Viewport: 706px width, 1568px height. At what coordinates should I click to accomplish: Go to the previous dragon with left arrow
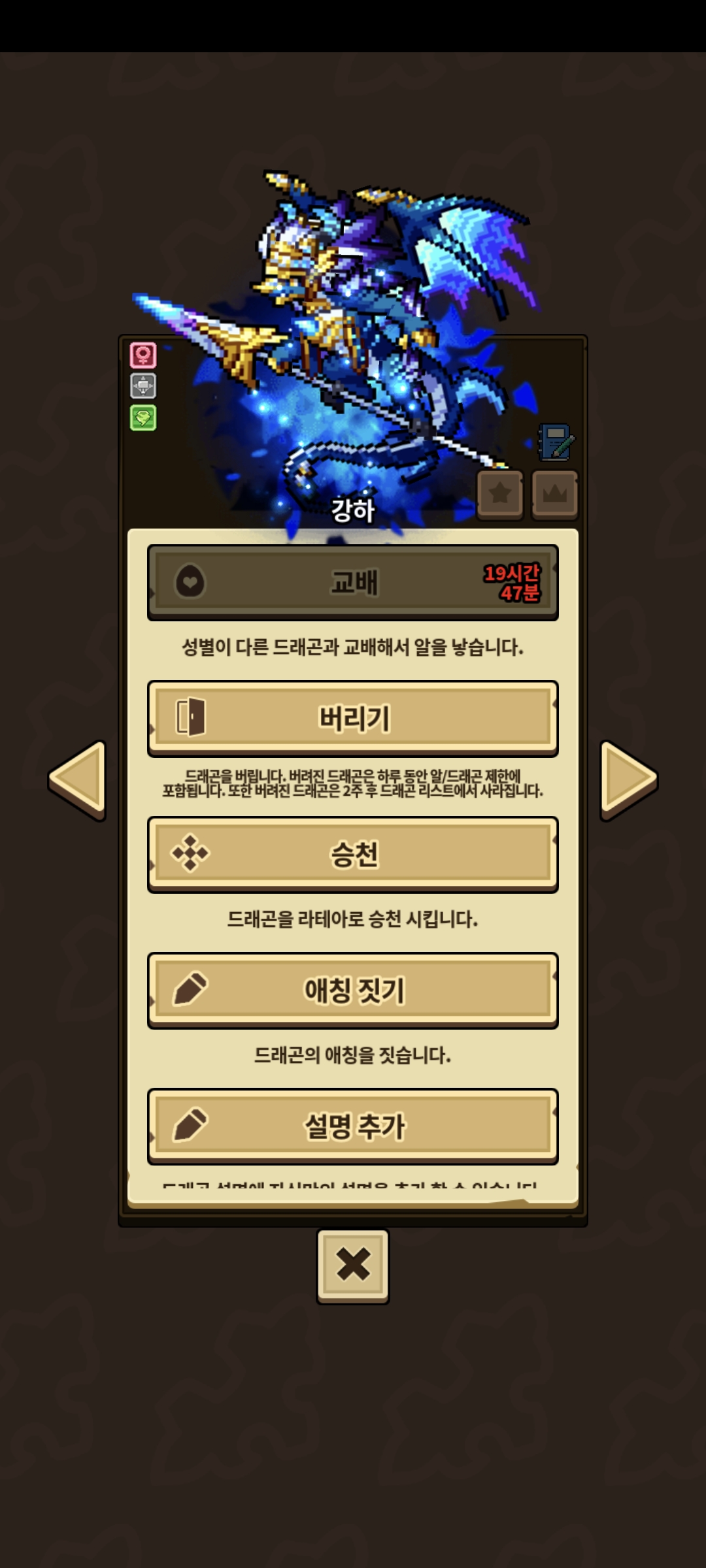click(78, 779)
